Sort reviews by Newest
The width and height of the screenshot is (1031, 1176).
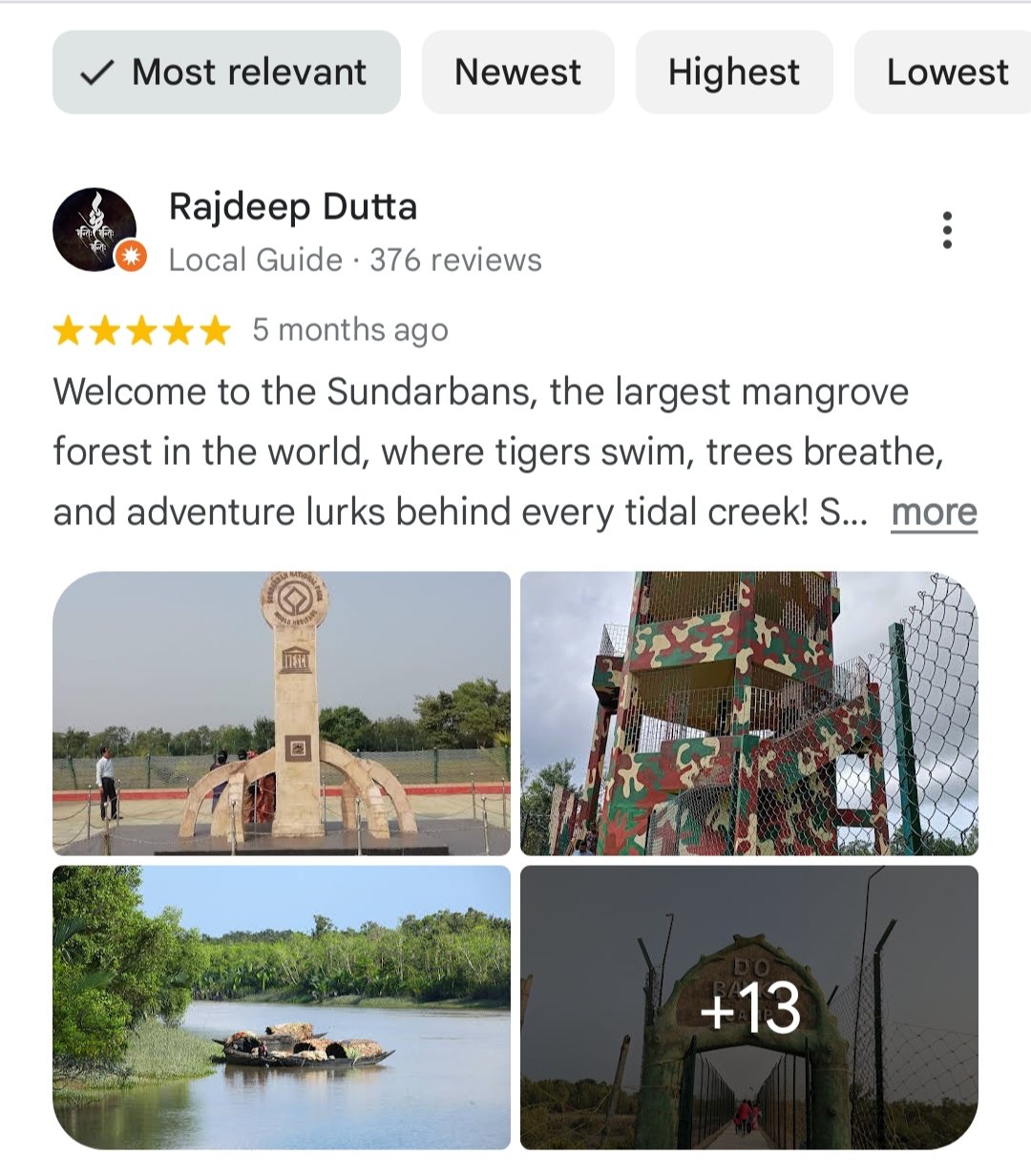pyautogui.click(x=517, y=73)
